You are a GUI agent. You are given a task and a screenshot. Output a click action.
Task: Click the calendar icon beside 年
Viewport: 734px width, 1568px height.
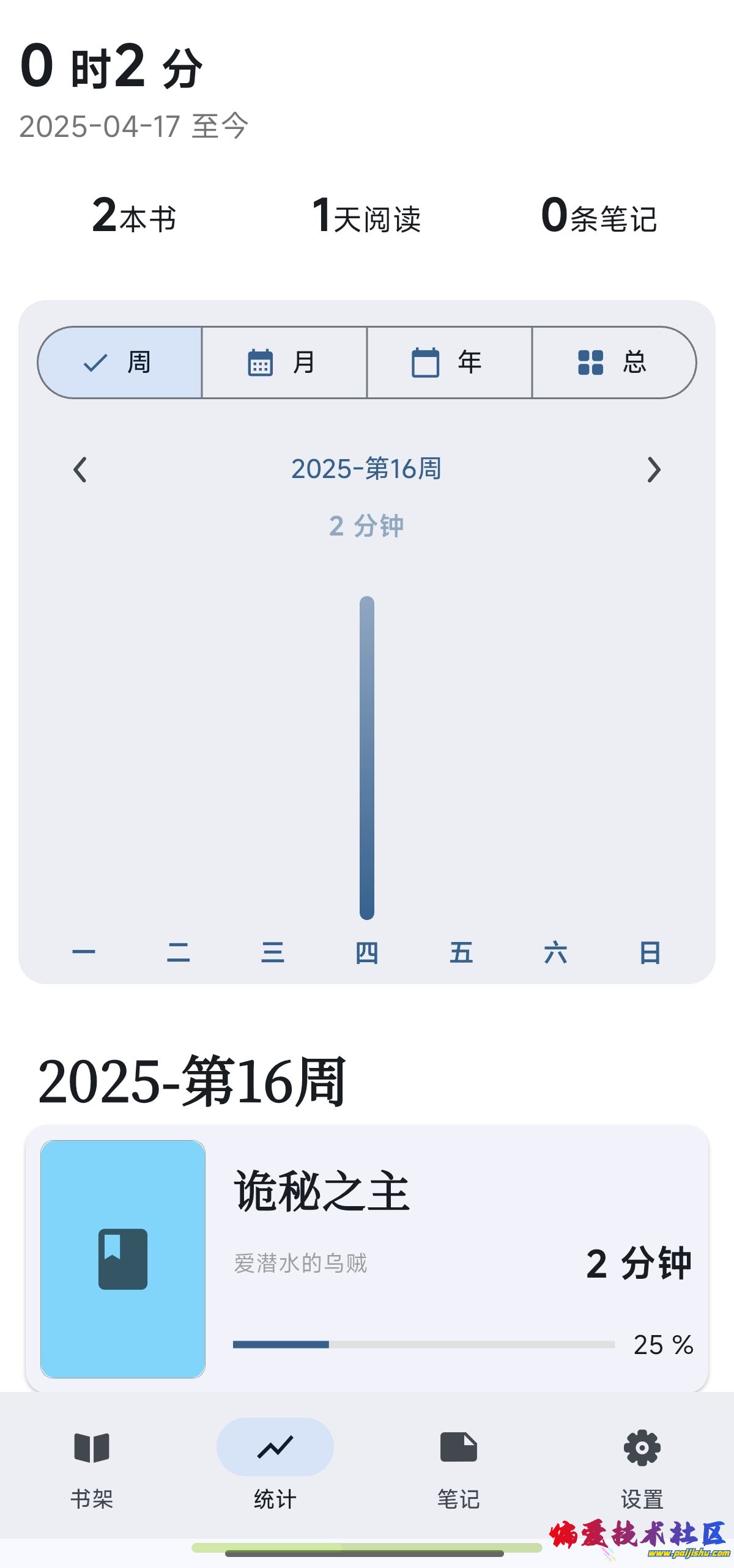coord(426,362)
